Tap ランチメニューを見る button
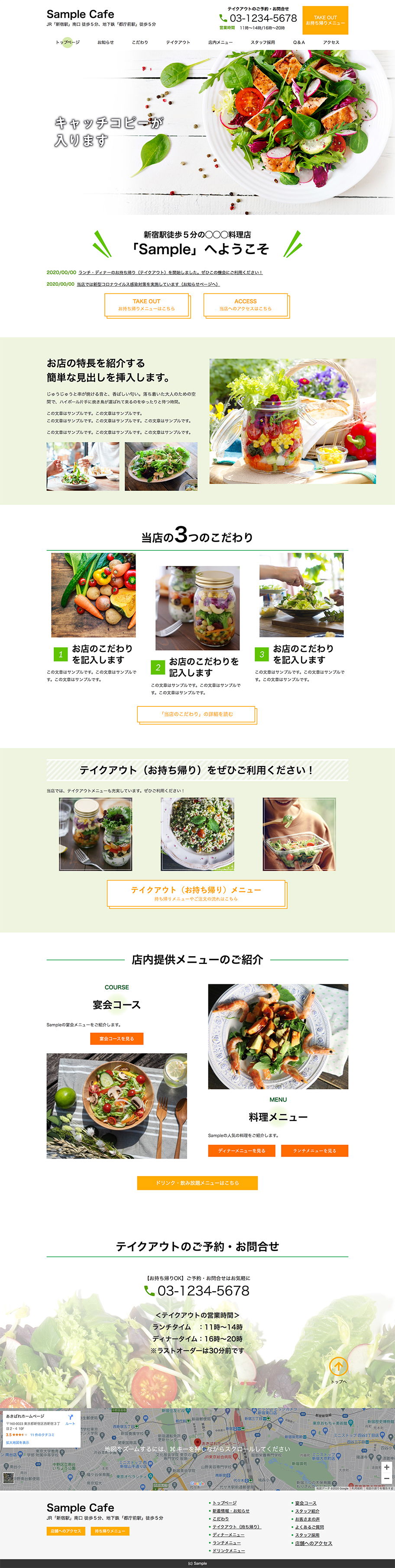This screenshot has width=395, height=1568. click(314, 1150)
